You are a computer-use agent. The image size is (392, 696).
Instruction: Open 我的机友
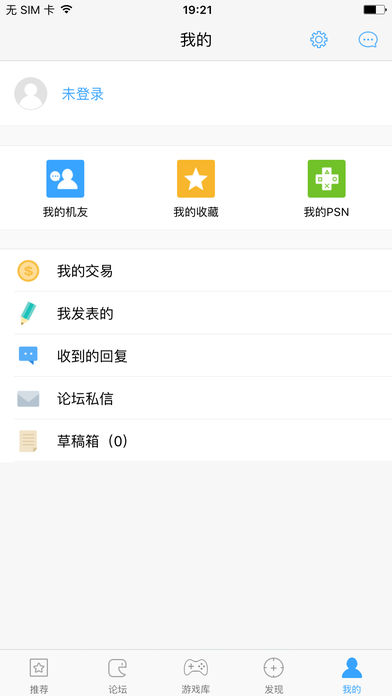(65, 189)
